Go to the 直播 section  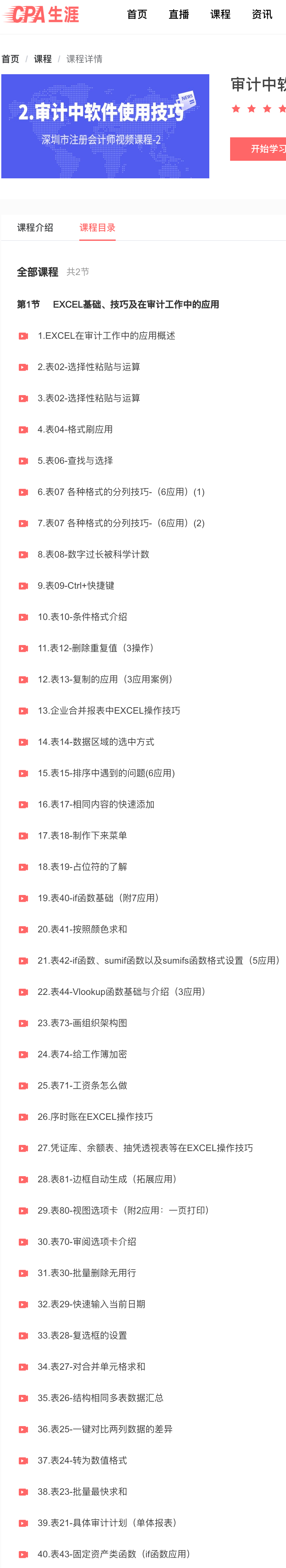pyautogui.click(x=178, y=15)
